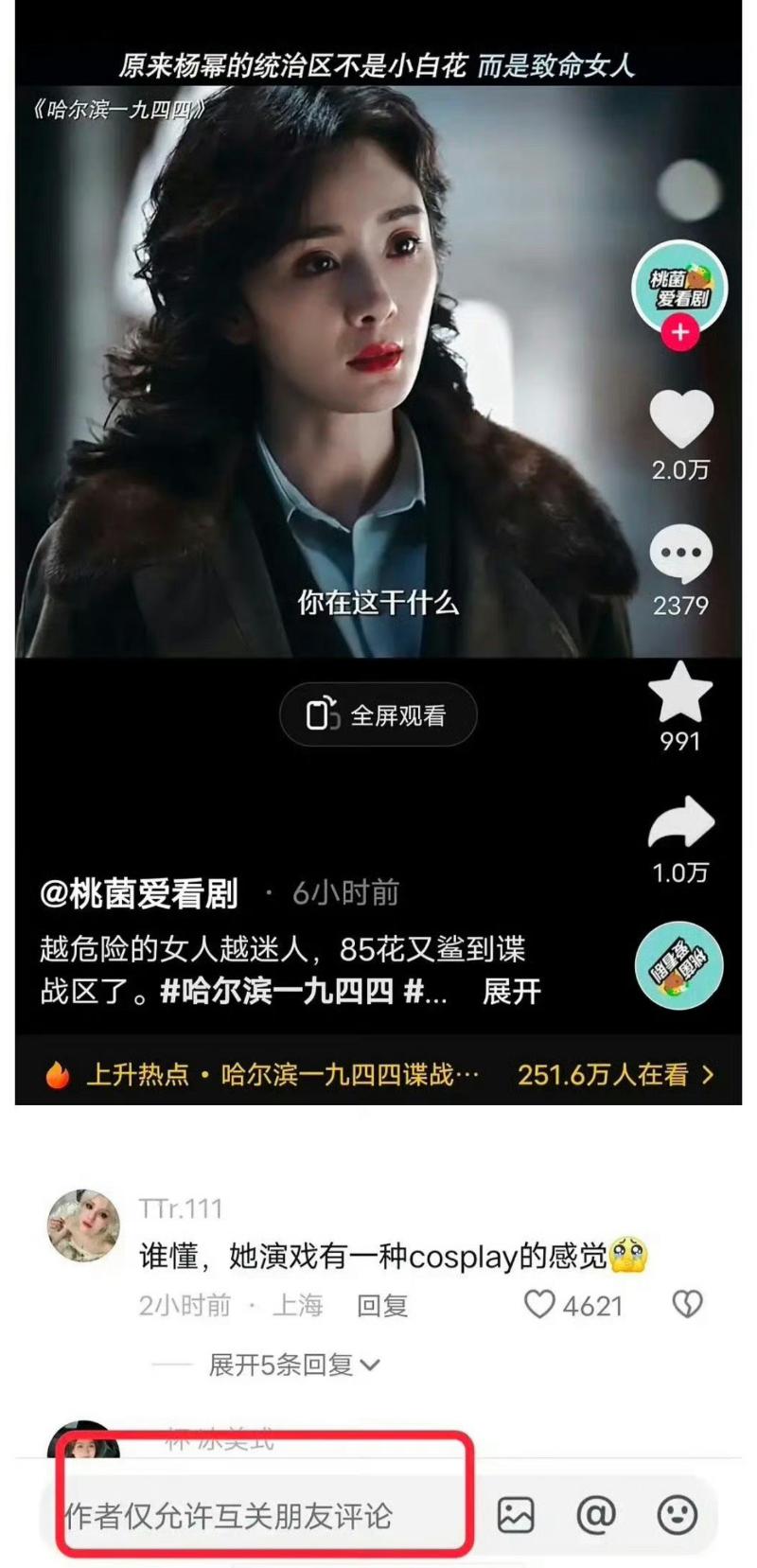Favorite the video with the star icon
The height and width of the screenshot is (1568, 757).
[x=680, y=692]
